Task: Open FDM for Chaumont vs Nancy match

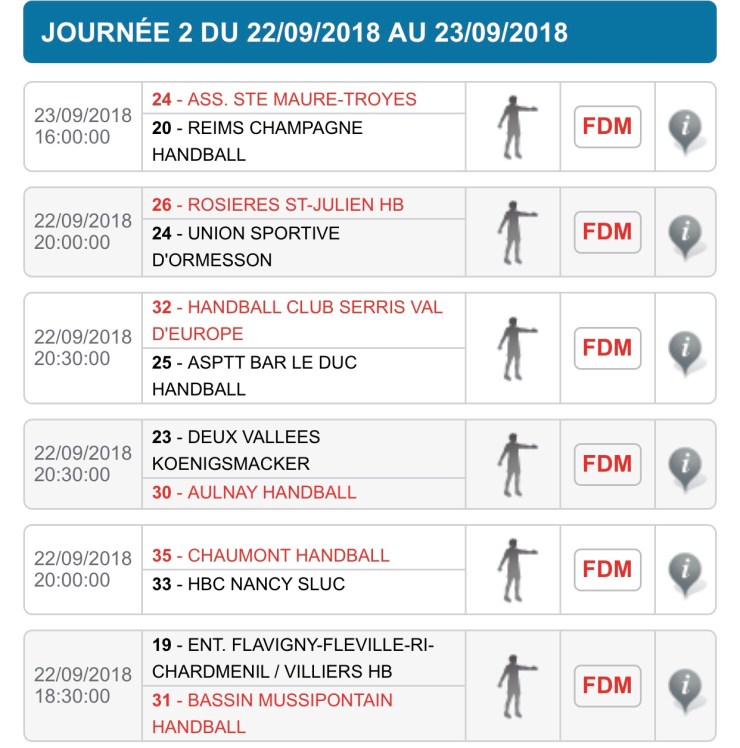Action: [607, 569]
